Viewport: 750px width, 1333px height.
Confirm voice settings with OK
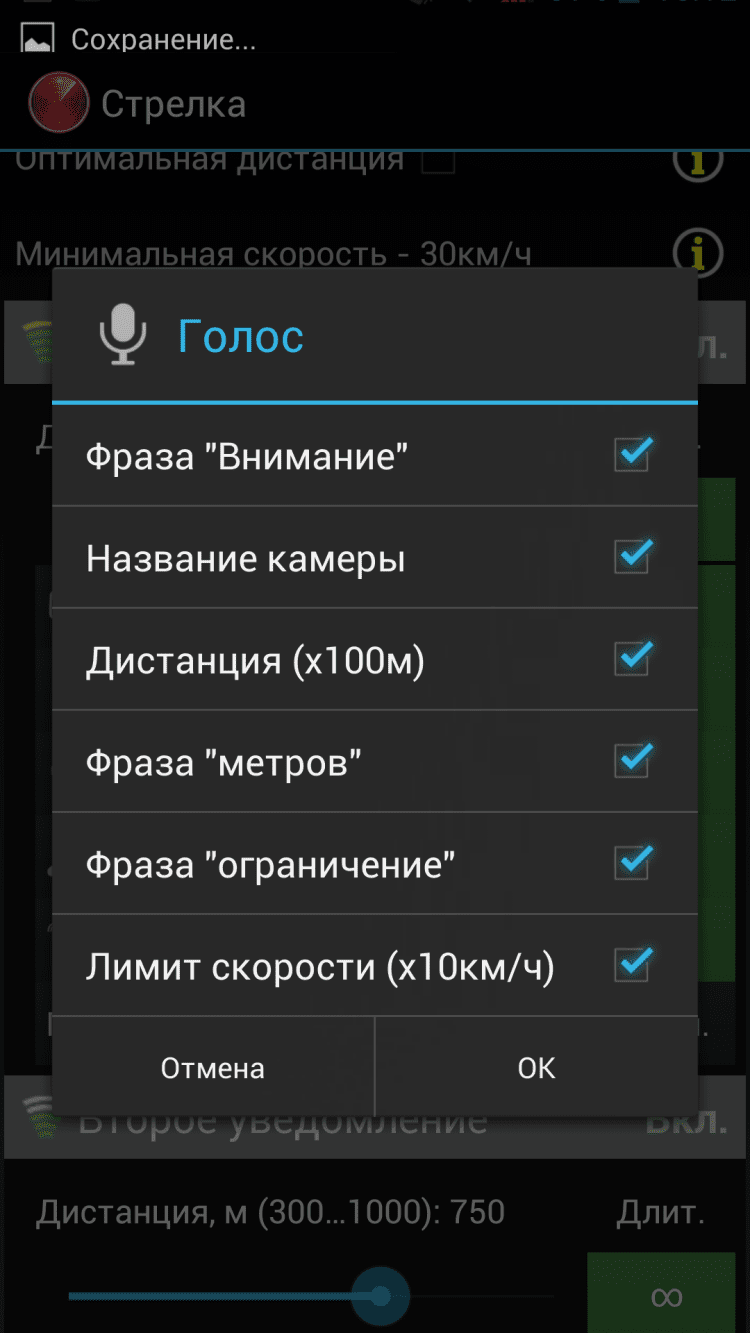[536, 1068]
